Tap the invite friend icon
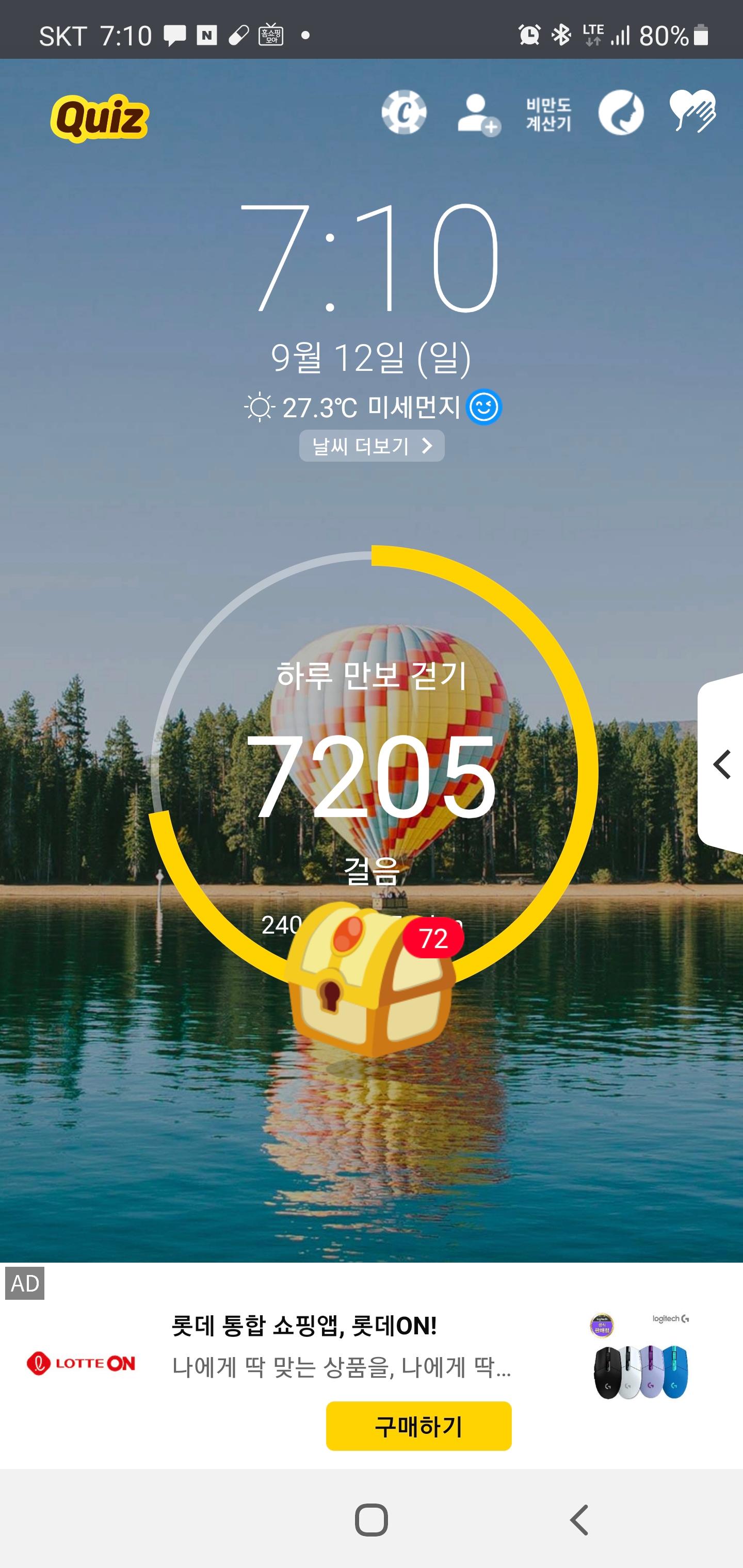The width and height of the screenshot is (743, 1568). (478, 114)
